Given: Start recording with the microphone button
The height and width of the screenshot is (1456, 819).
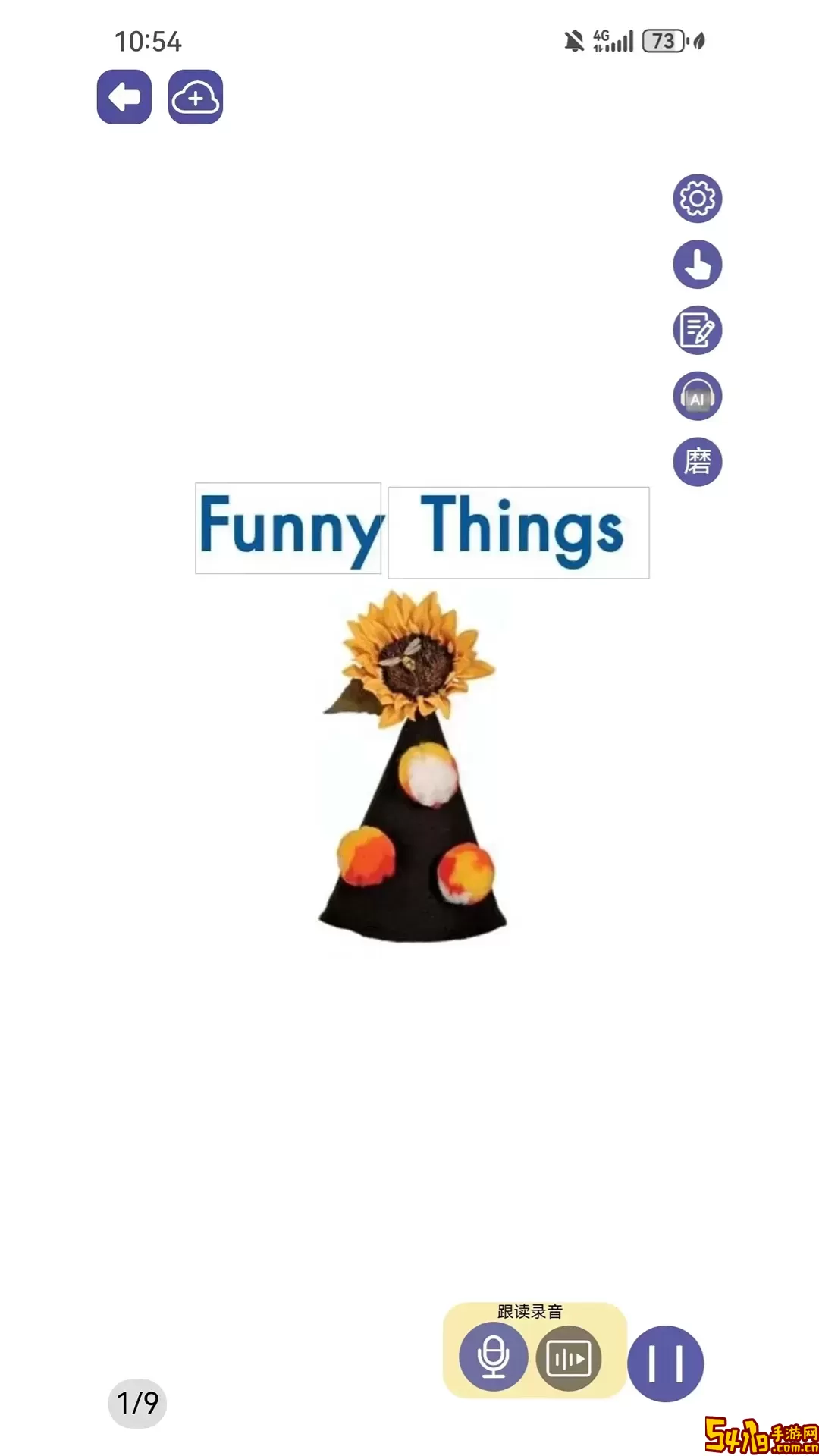Looking at the screenshot, I should tap(494, 1357).
